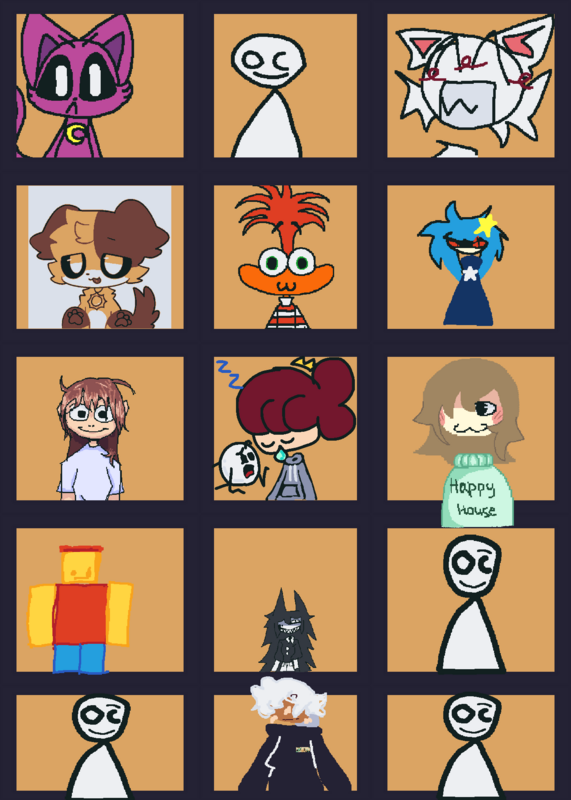Image resolution: width=571 pixels, height=800 pixels.
Task: Open the white-haired avatar in black hoodie
Action: pyautogui.click(x=285, y=742)
